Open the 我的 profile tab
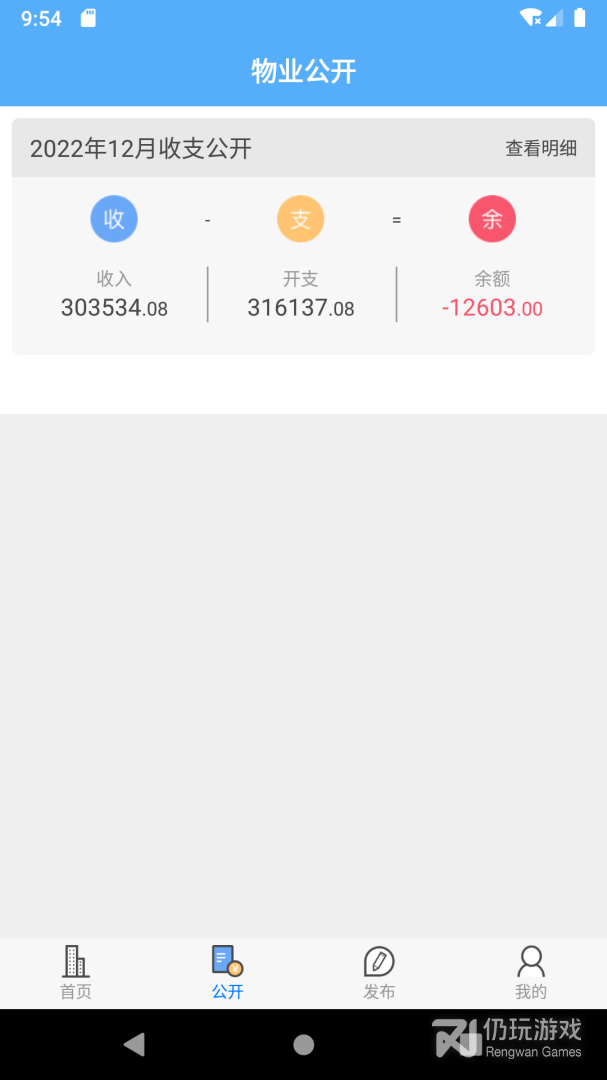This screenshot has width=607, height=1080. [531, 973]
